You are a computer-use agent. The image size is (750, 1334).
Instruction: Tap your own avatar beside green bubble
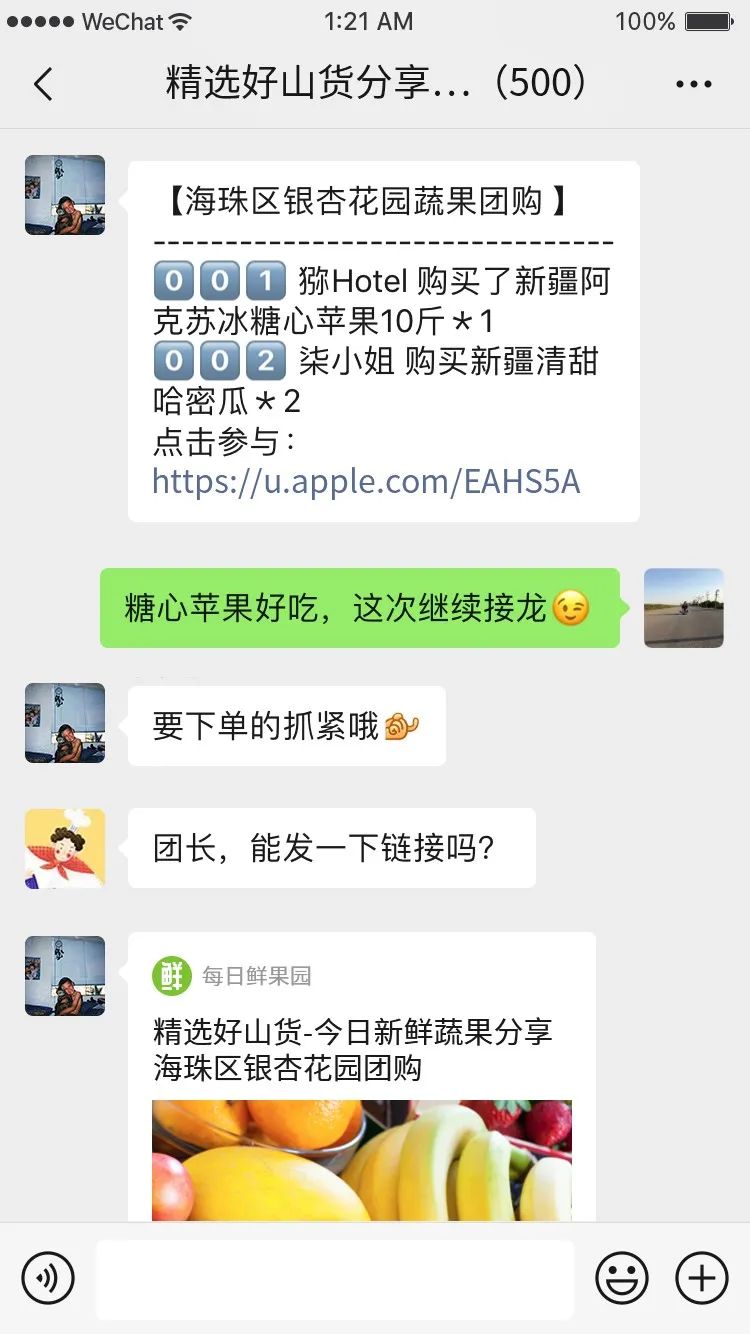684,610
